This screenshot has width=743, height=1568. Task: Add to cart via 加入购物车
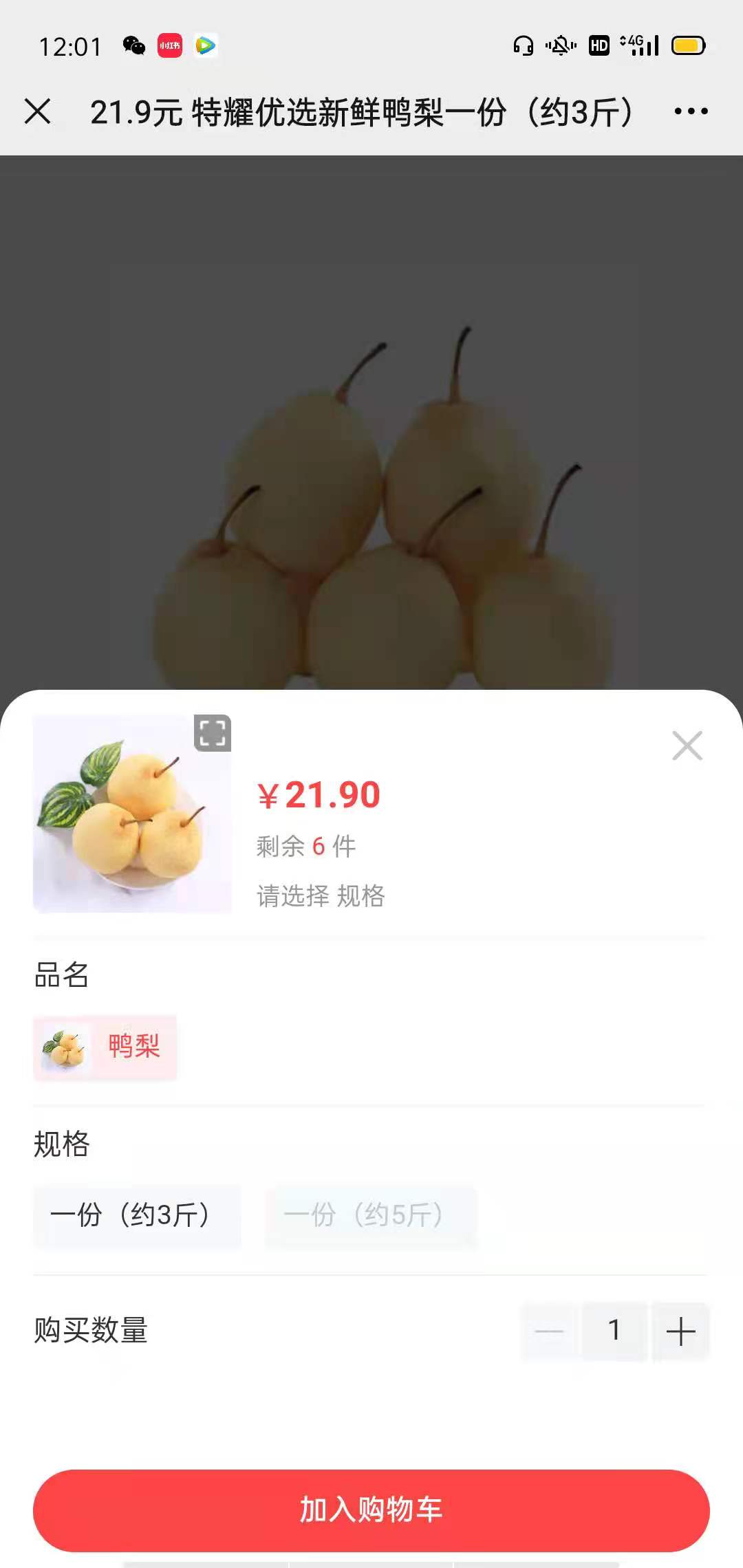(x=371, y=1510)
